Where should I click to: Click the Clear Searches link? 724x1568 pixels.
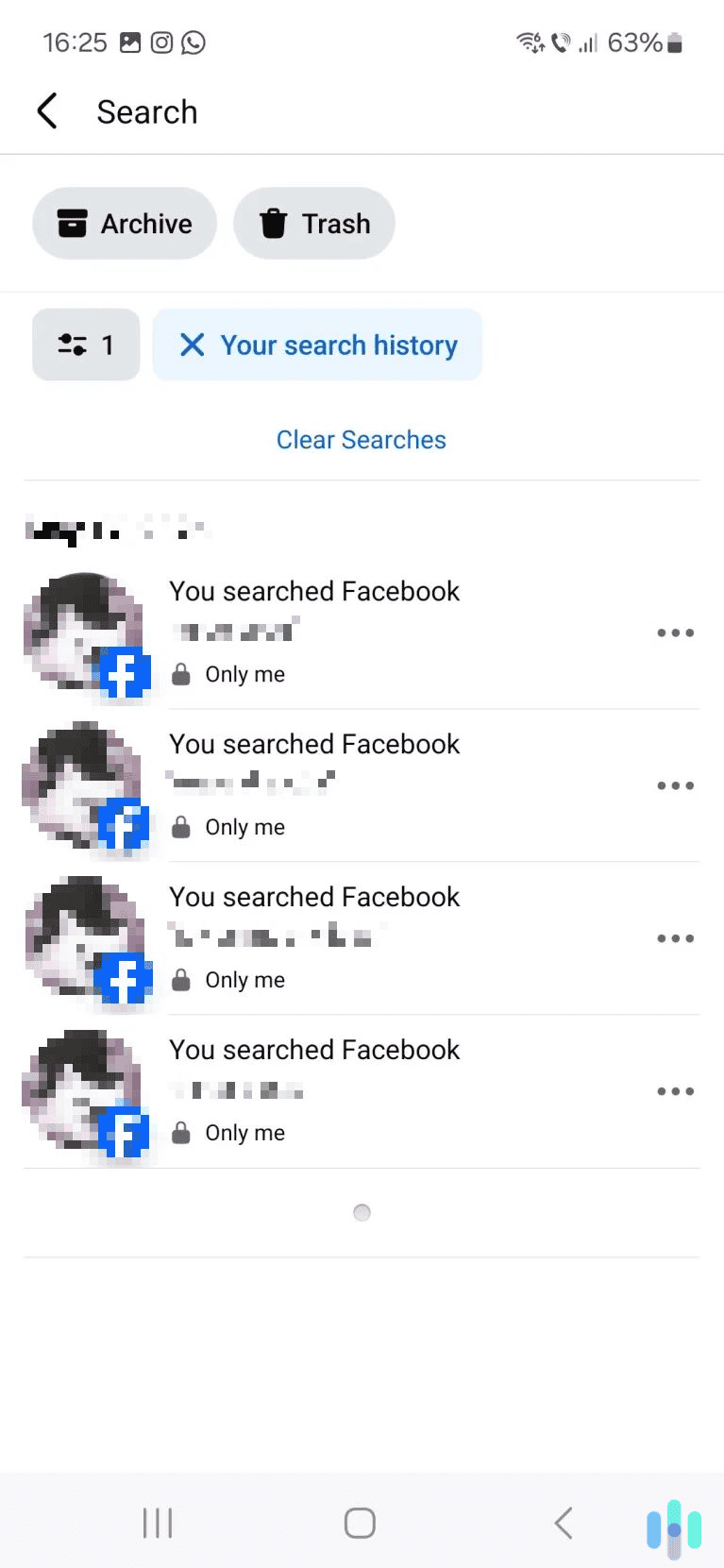(361, 439)
